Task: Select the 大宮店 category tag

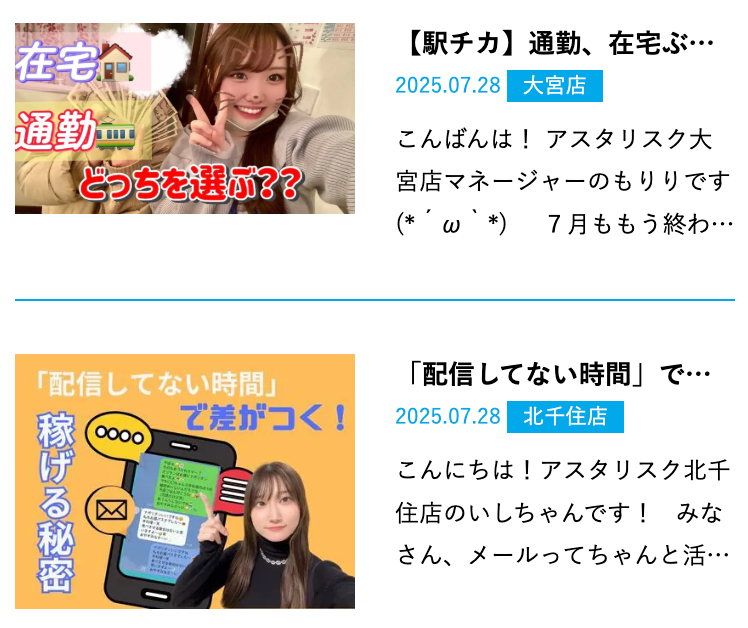Action: click(x=554, y=85)
